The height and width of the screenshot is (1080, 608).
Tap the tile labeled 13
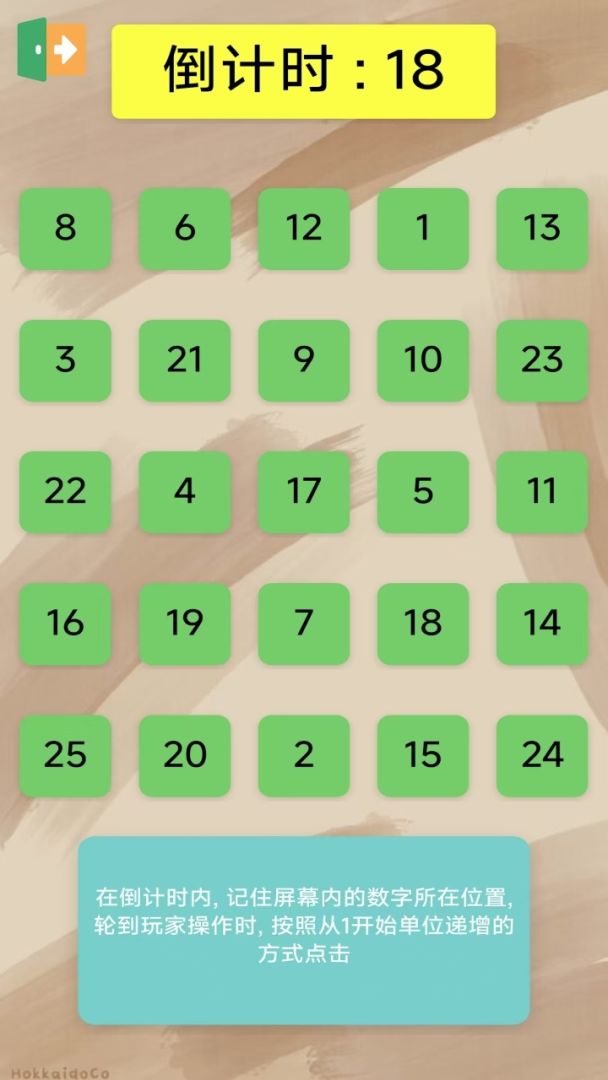(542, 228)
